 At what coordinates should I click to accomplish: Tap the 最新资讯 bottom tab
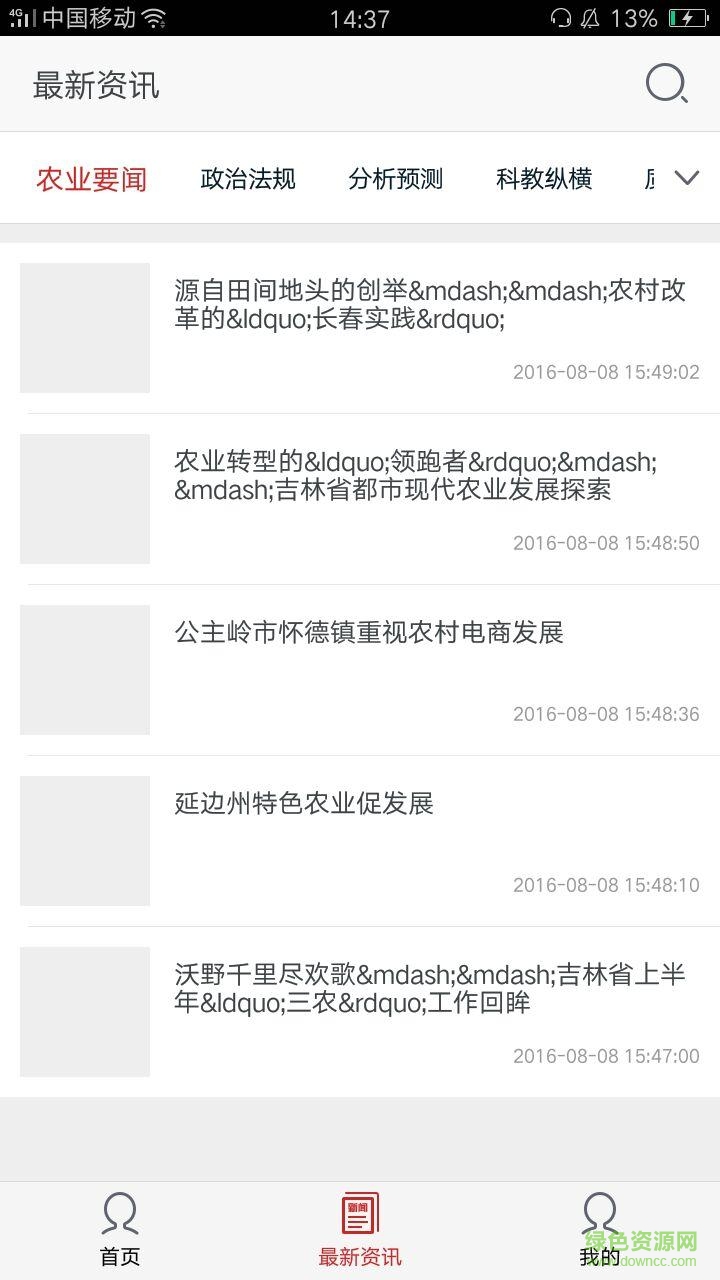pos(360,1230)
